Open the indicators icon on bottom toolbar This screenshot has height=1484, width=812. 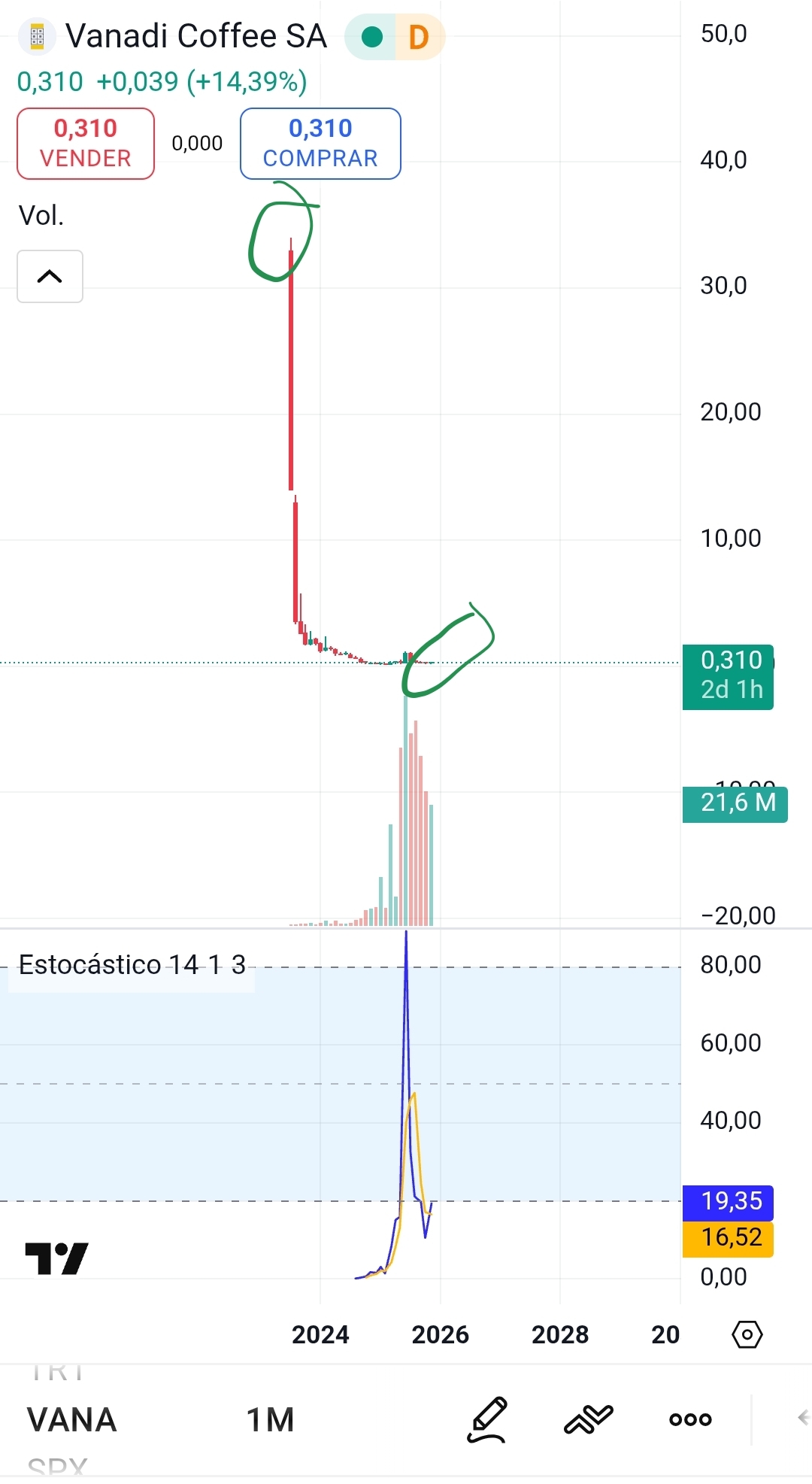pyautogui.click(x=588, y=1418)
